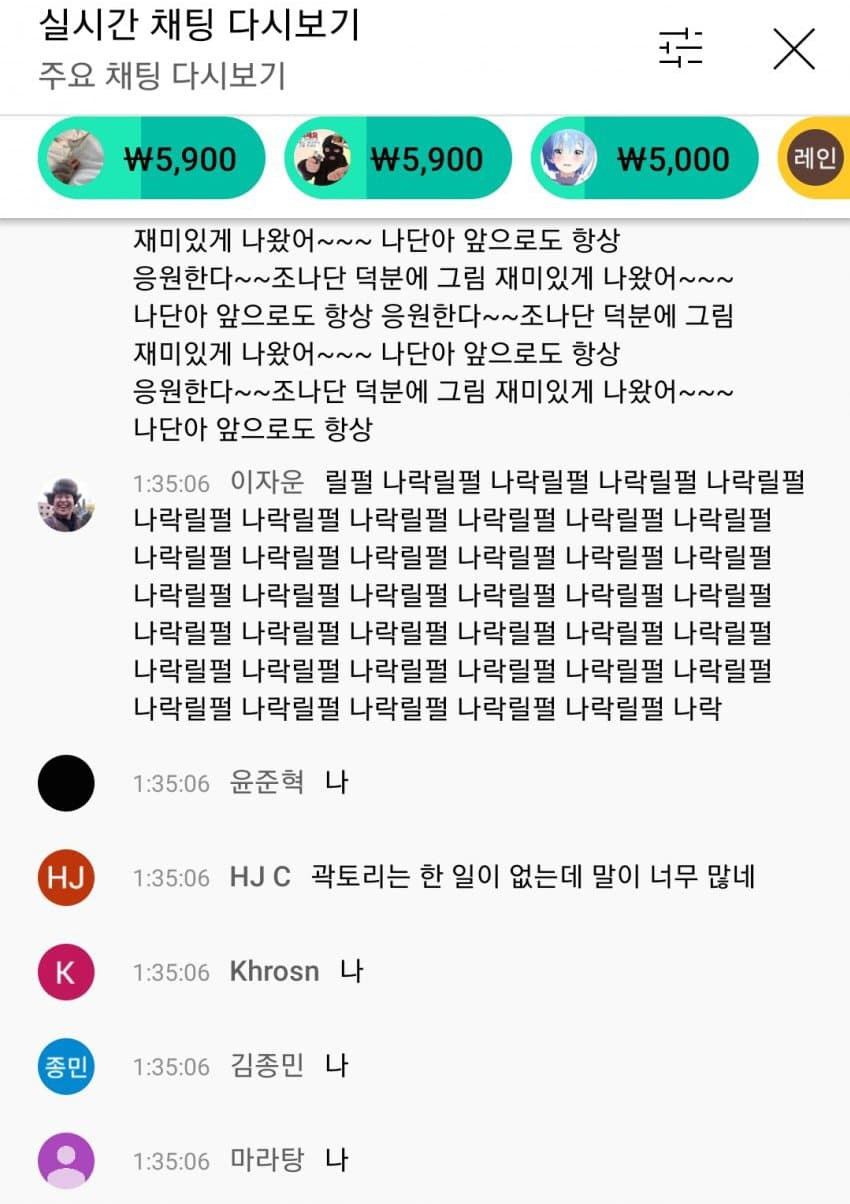This screenshot has width=850, height=1204.
Task: Select Khrosn's chat message
Action: (350, 972)
